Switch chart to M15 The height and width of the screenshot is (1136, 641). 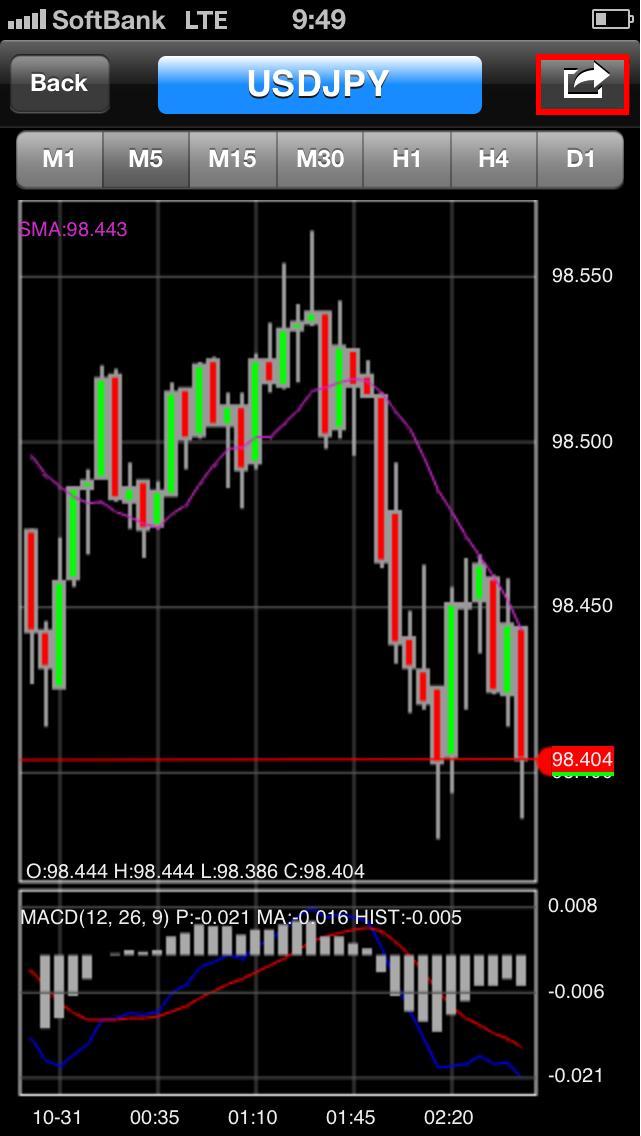(x=232, y=159)
